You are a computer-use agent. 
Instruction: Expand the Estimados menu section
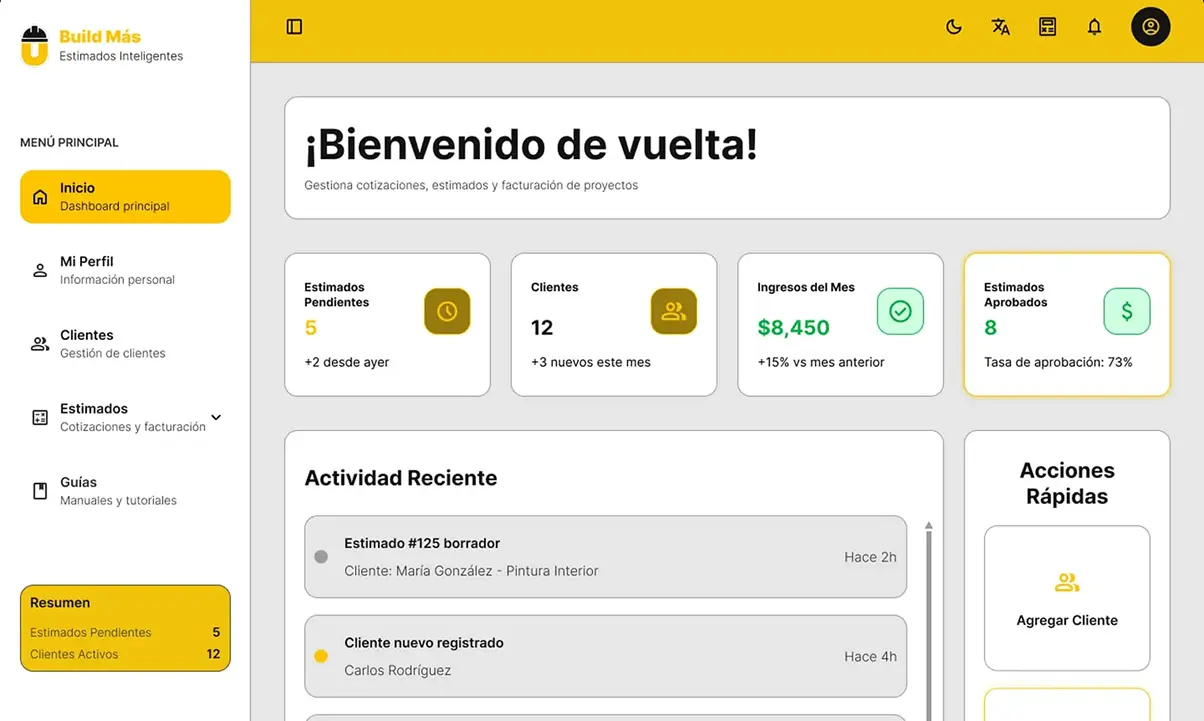[x=125, y=417]
